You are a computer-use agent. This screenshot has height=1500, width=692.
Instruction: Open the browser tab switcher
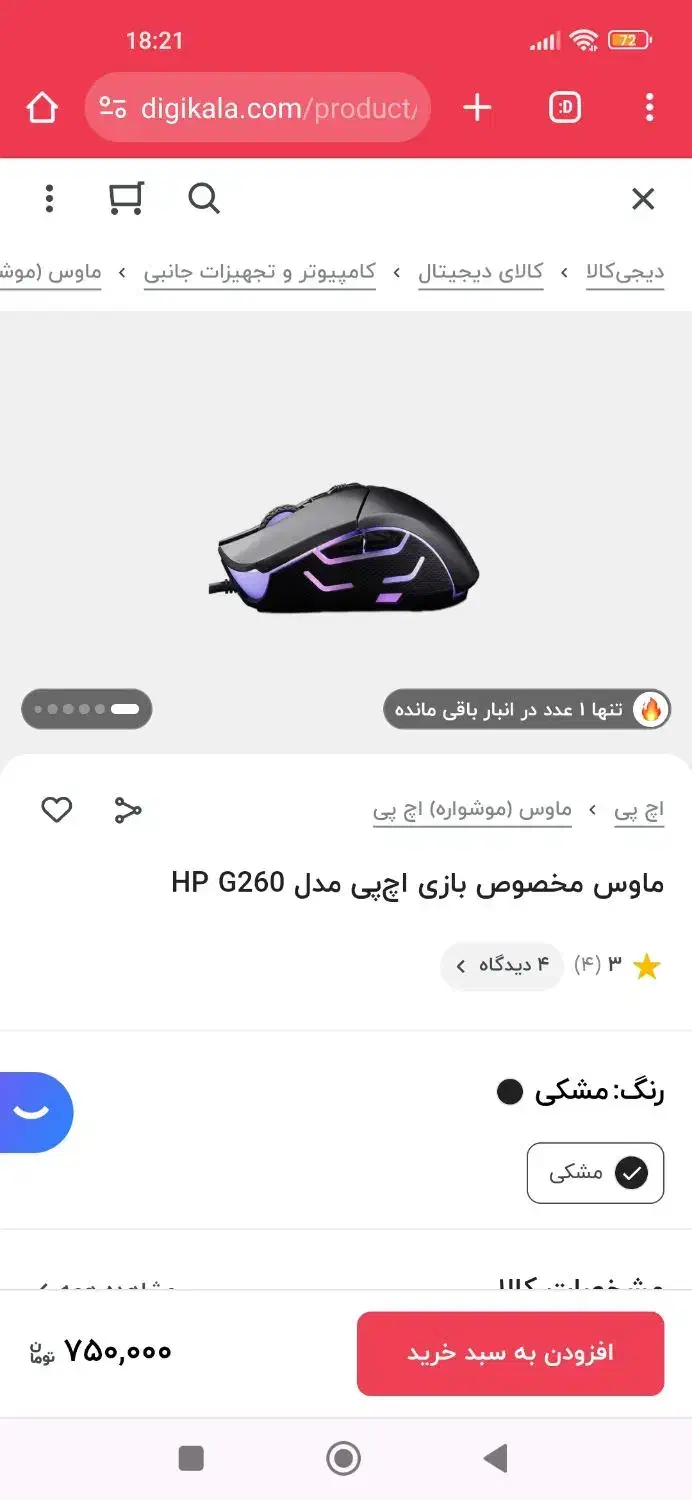pos(565,107)
